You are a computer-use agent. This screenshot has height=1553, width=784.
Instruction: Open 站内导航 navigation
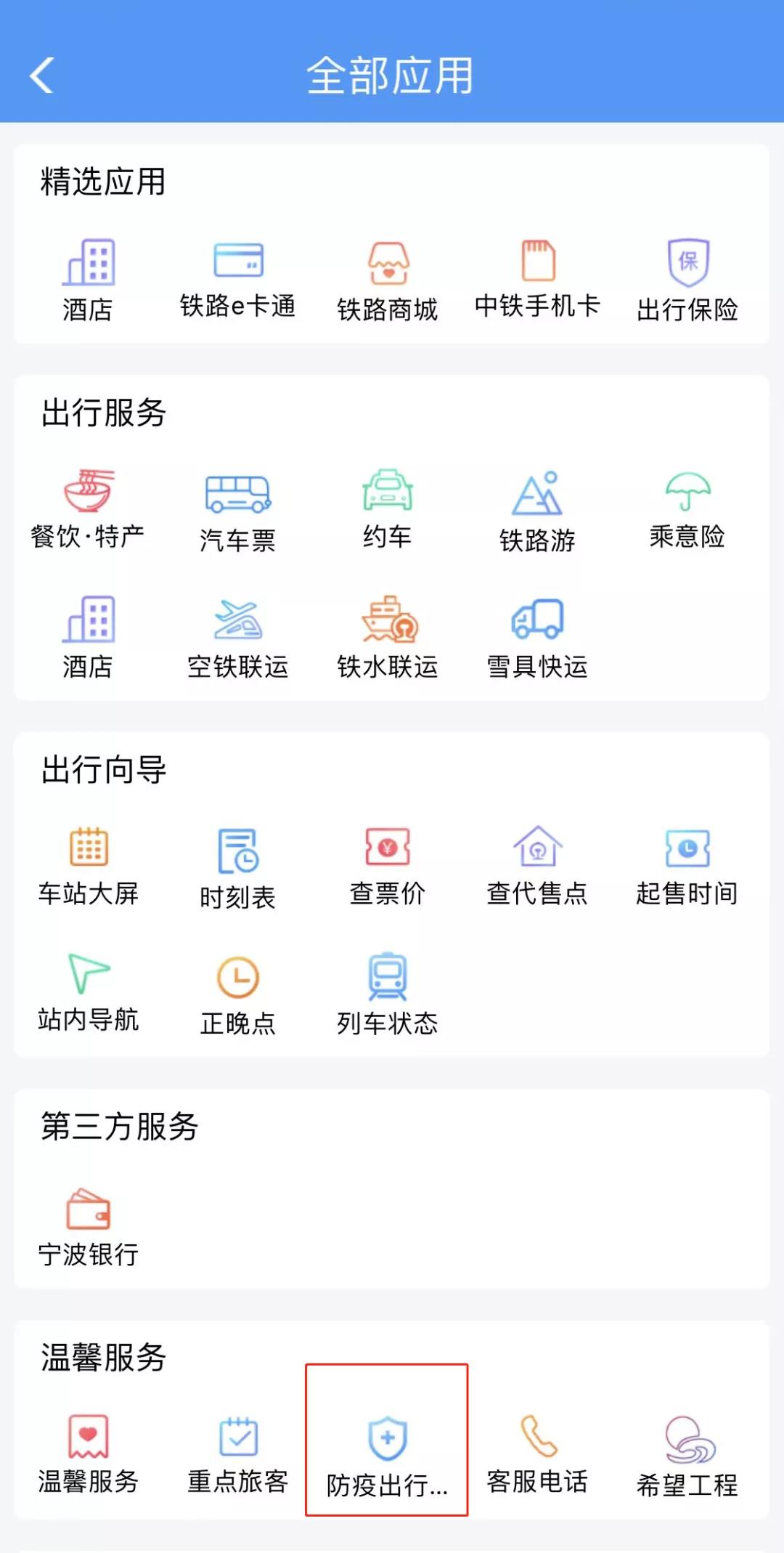[x=88, y=992]
